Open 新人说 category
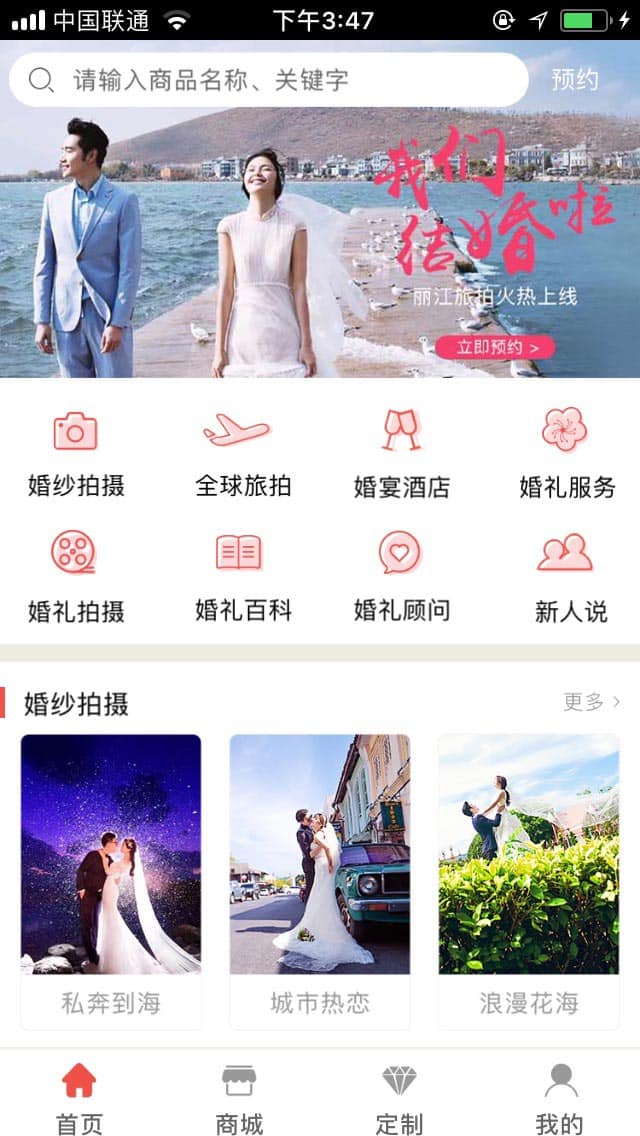Screen dimensions: 640x1136 pos(568,577)
